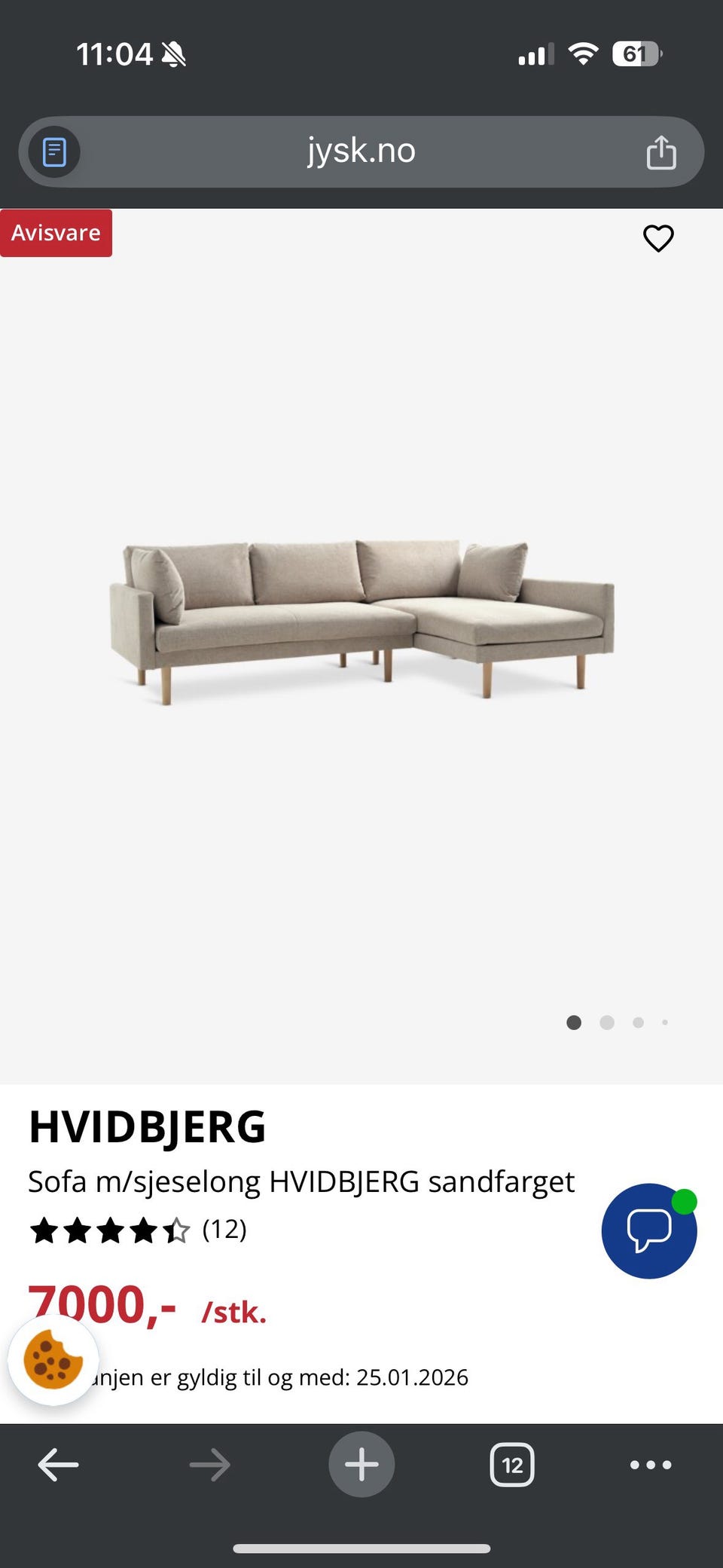Go back with the left arrow
Image resolution: width=723 pixels, height=1568 pixels.
click(57, 1464)
